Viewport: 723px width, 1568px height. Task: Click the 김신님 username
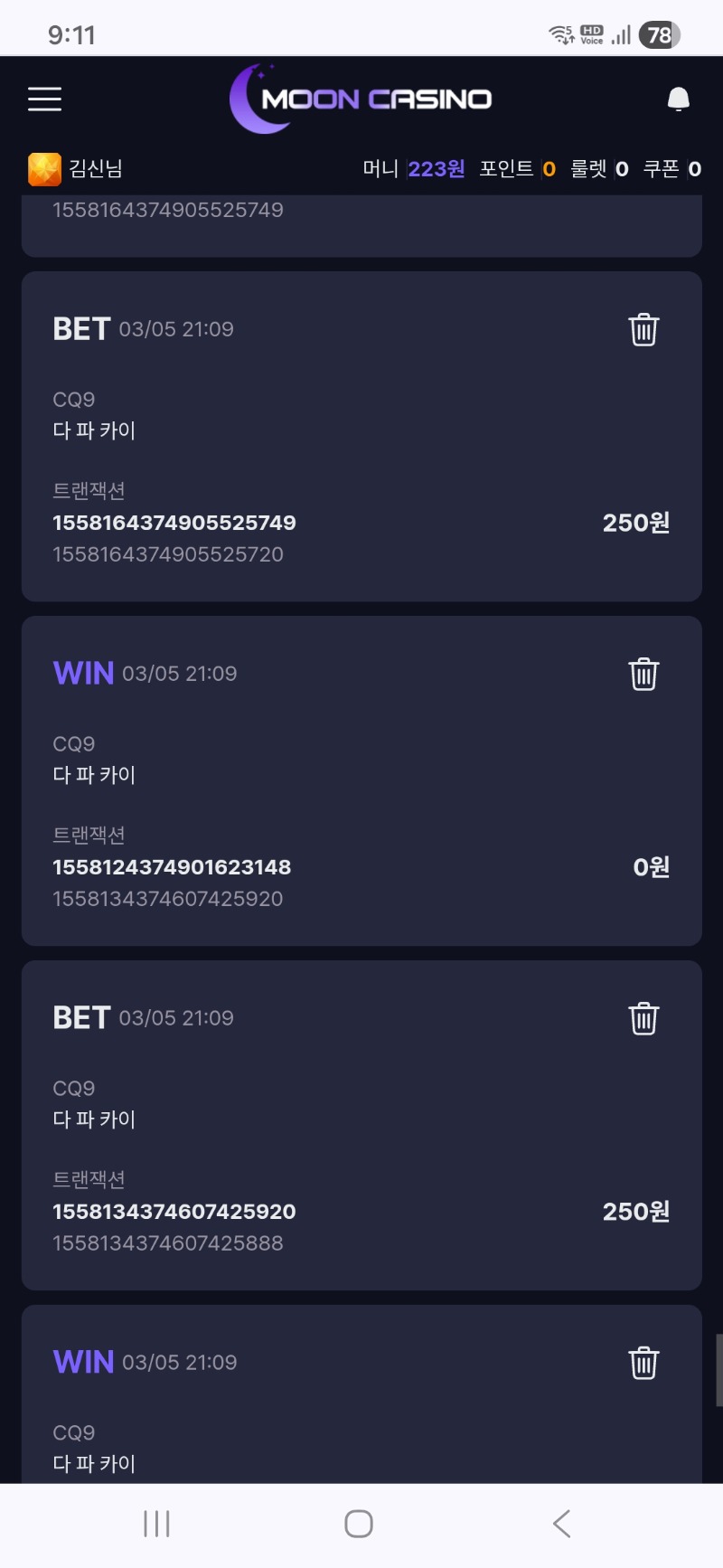(95, 167)
